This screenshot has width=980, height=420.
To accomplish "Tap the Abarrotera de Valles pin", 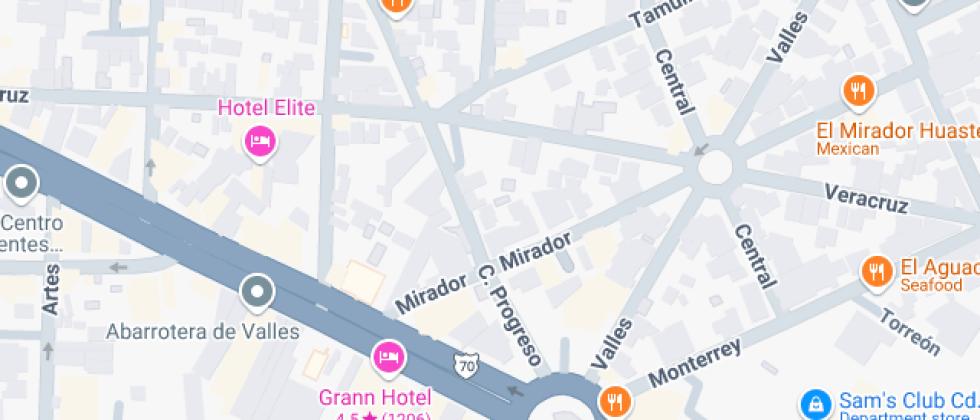I will click(258, 294).
